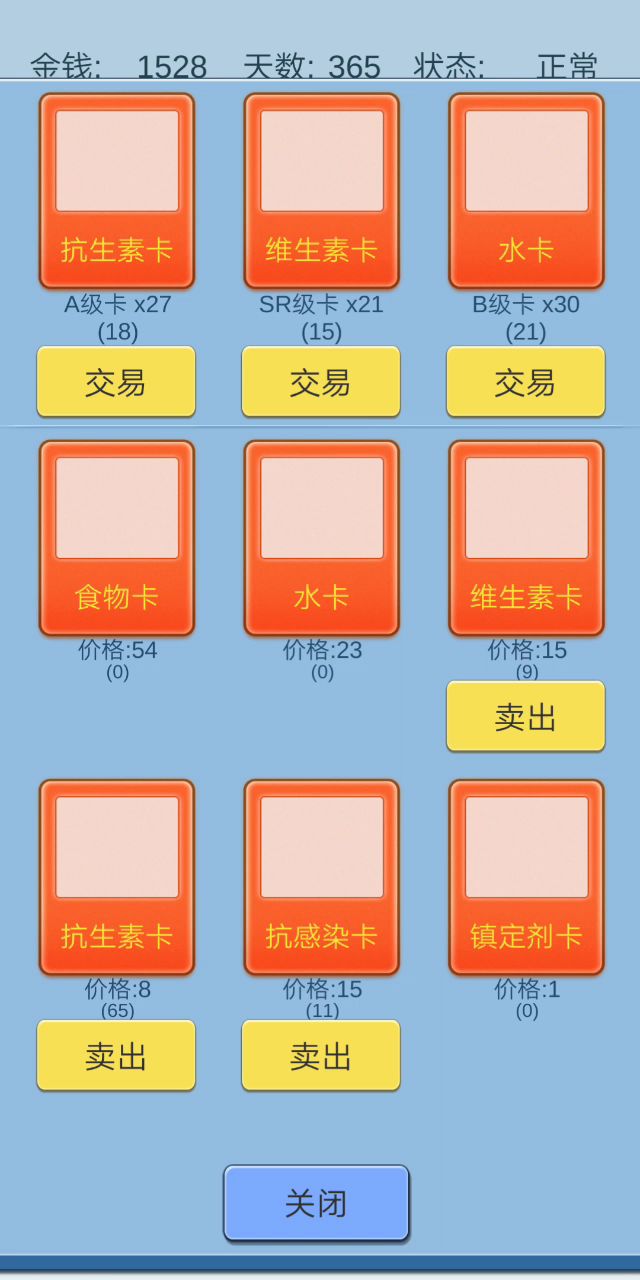
Task: Trade for the SR级卡 维生素卡
Action: [x=321, y=381]
